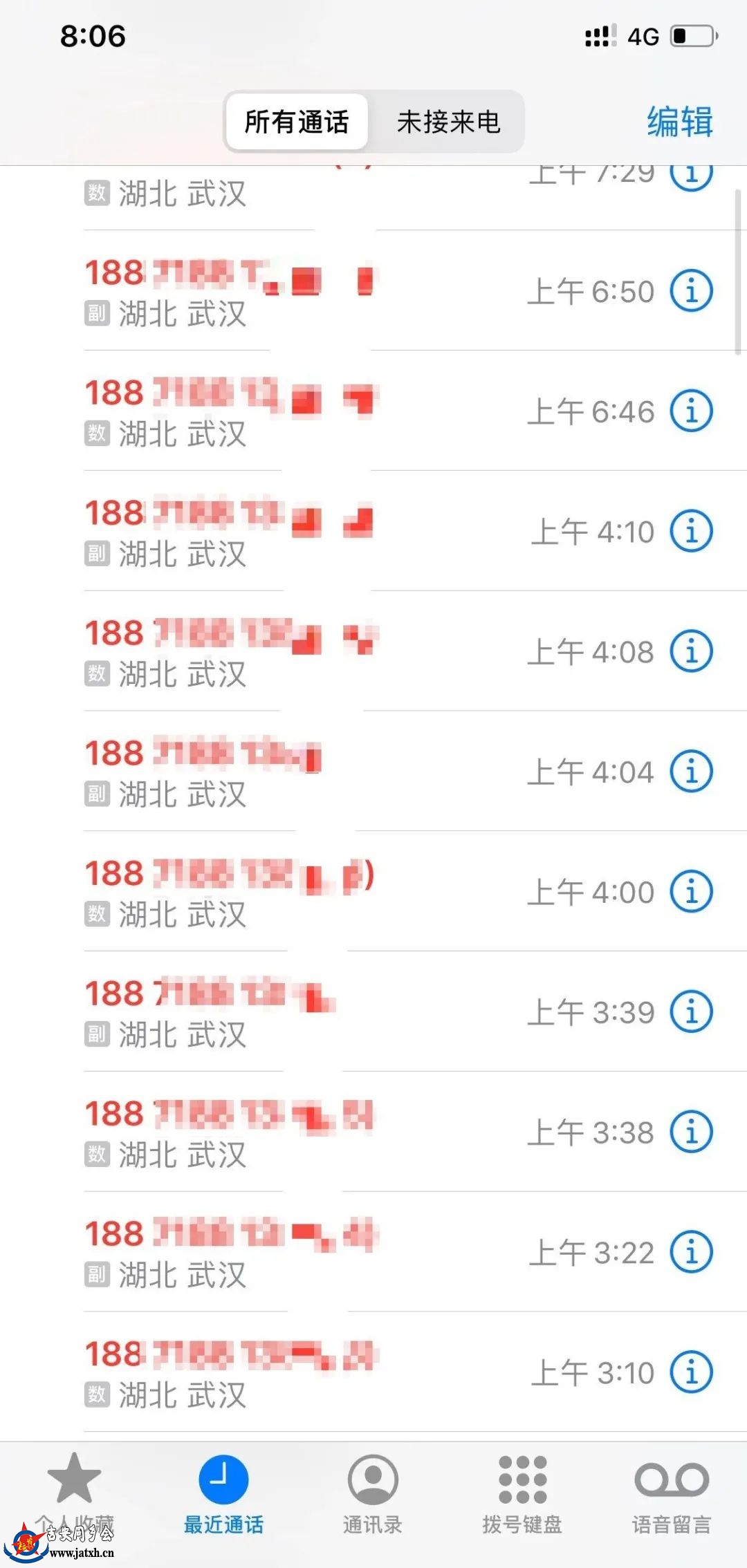
Task: Open the 拨号键盘 keypad tab
Action: pos(522,1493)
